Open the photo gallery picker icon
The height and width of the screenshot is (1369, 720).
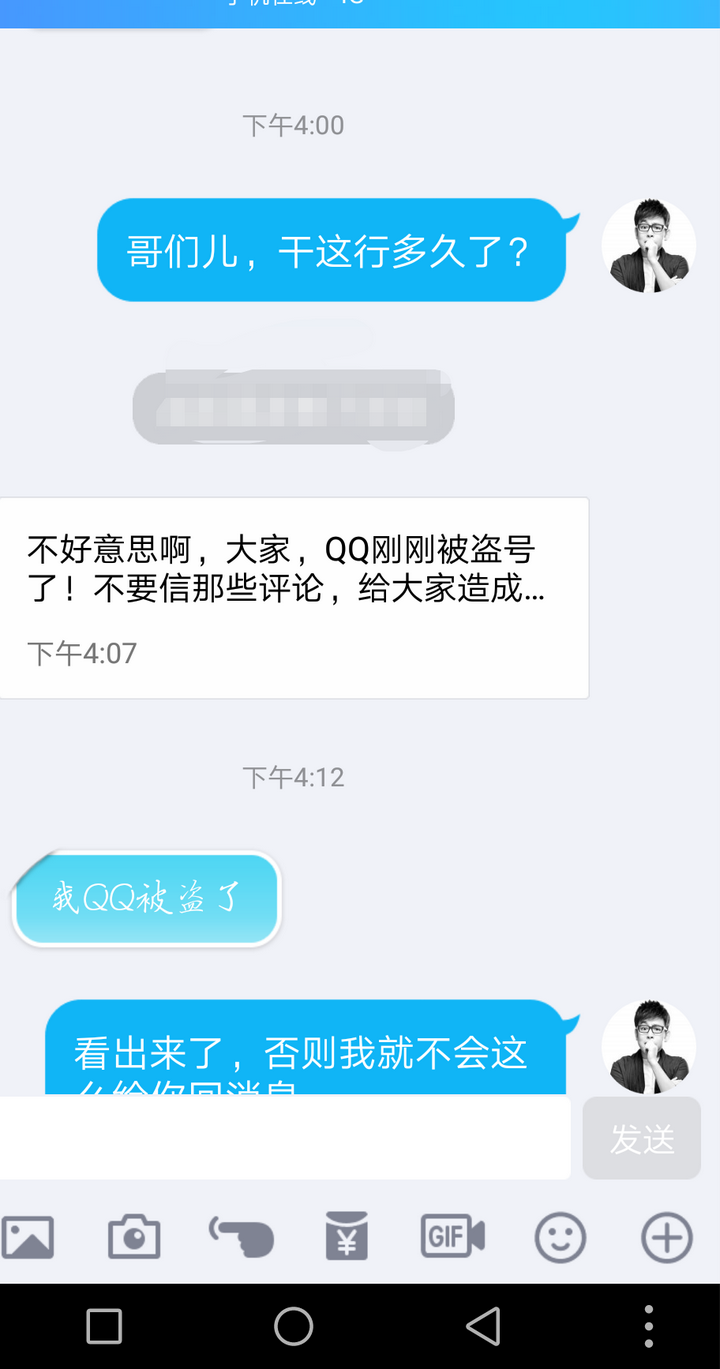[x=28, y=1237]
